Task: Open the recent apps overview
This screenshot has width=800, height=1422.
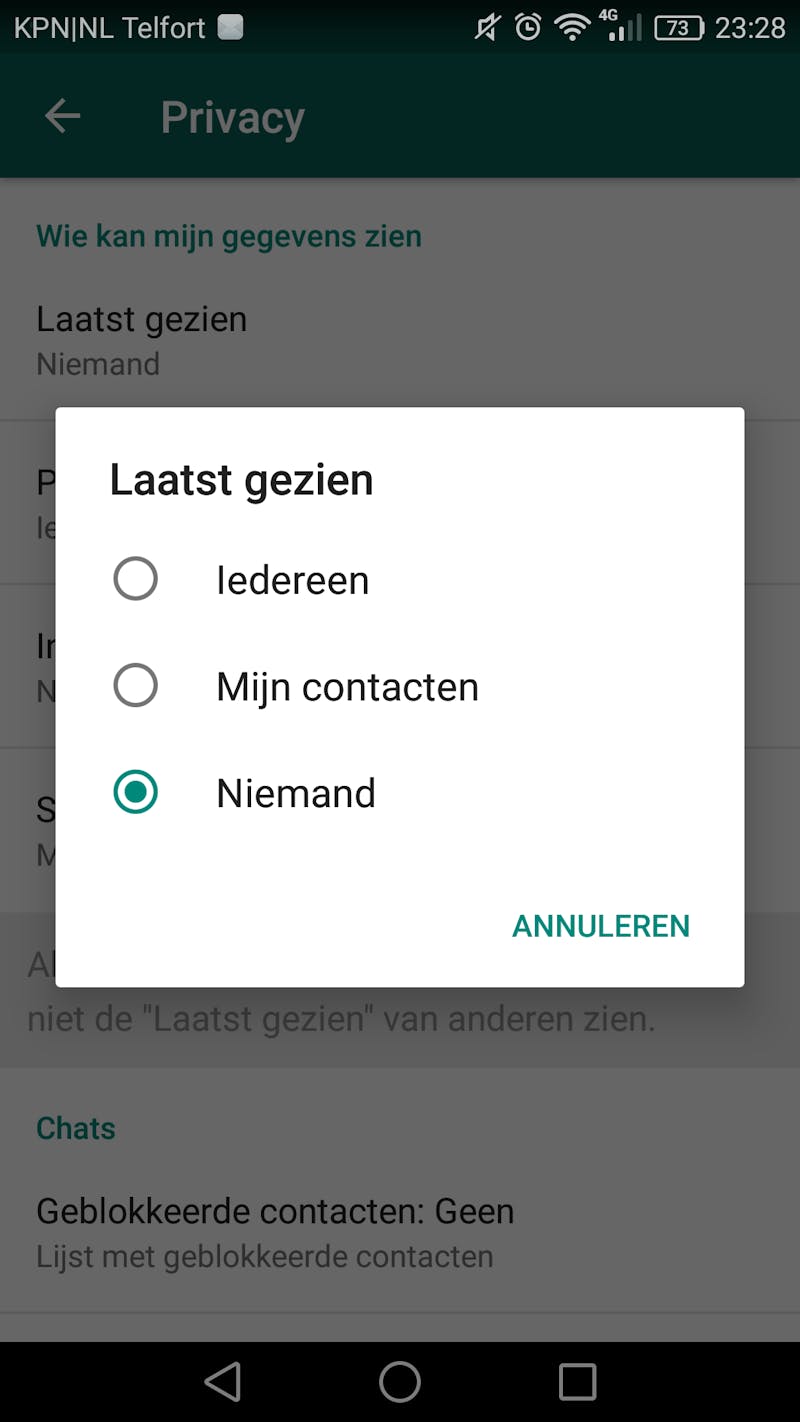Action: point(577,1382)
